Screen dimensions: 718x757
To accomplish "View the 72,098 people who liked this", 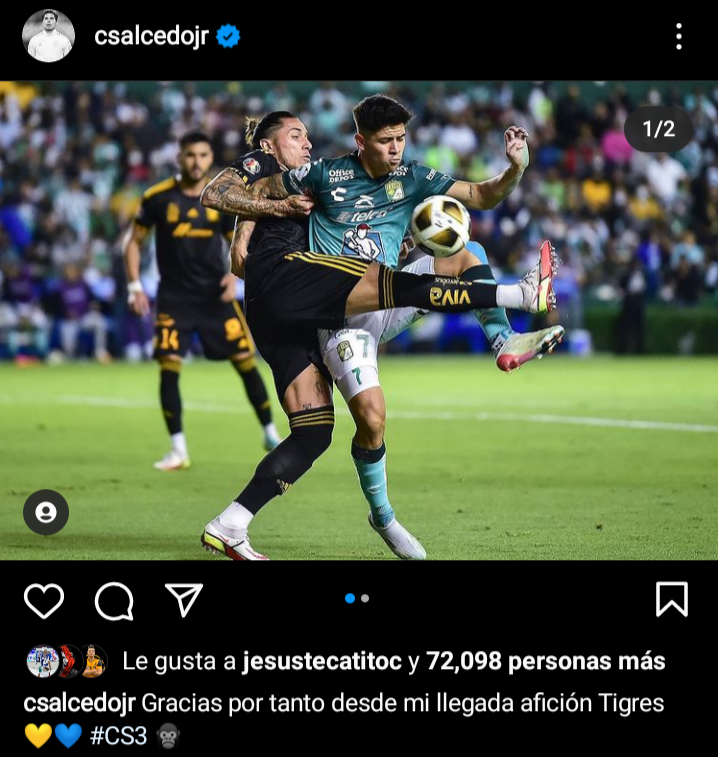I will pyautogui.click(x=545, y=662).
